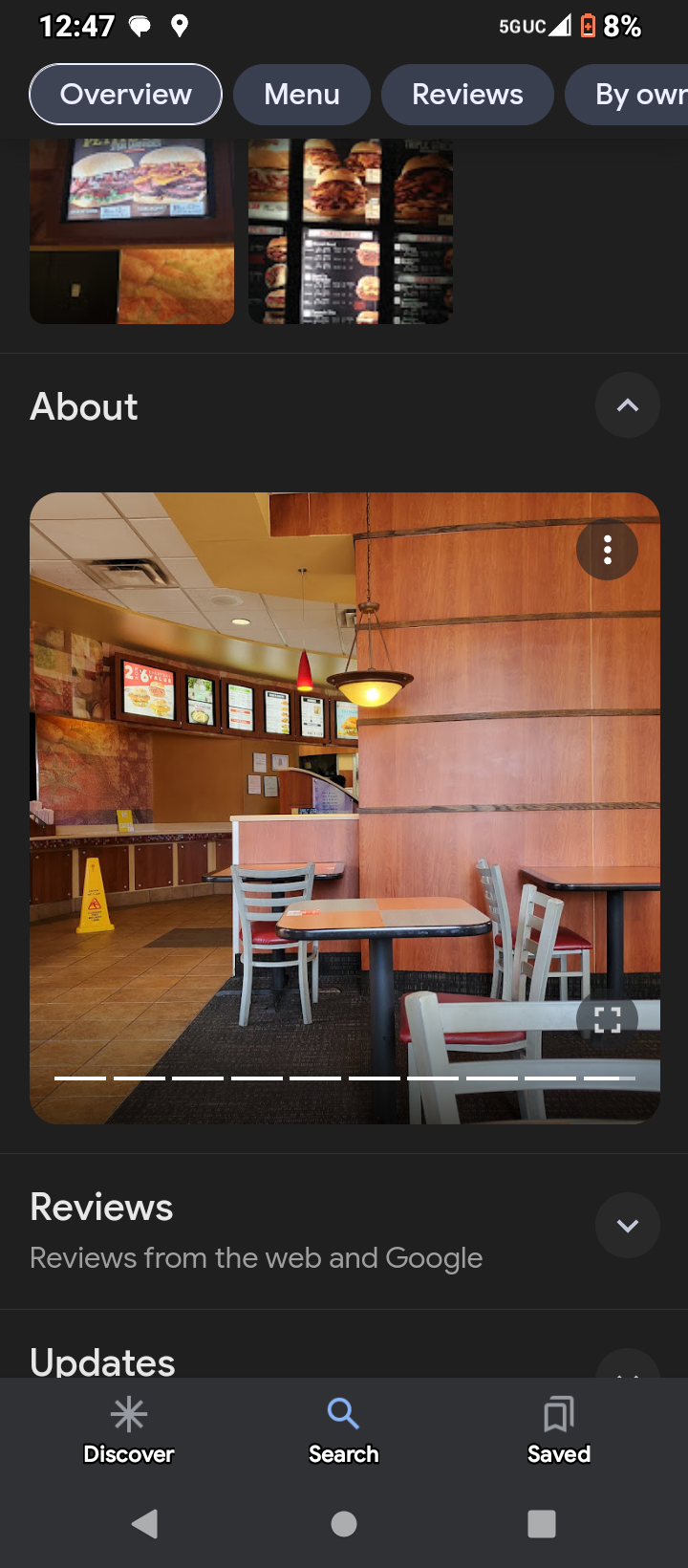View the restaurant photo in fullscreen
This screenshot has width=688, height=1568.
(607, 1019)
